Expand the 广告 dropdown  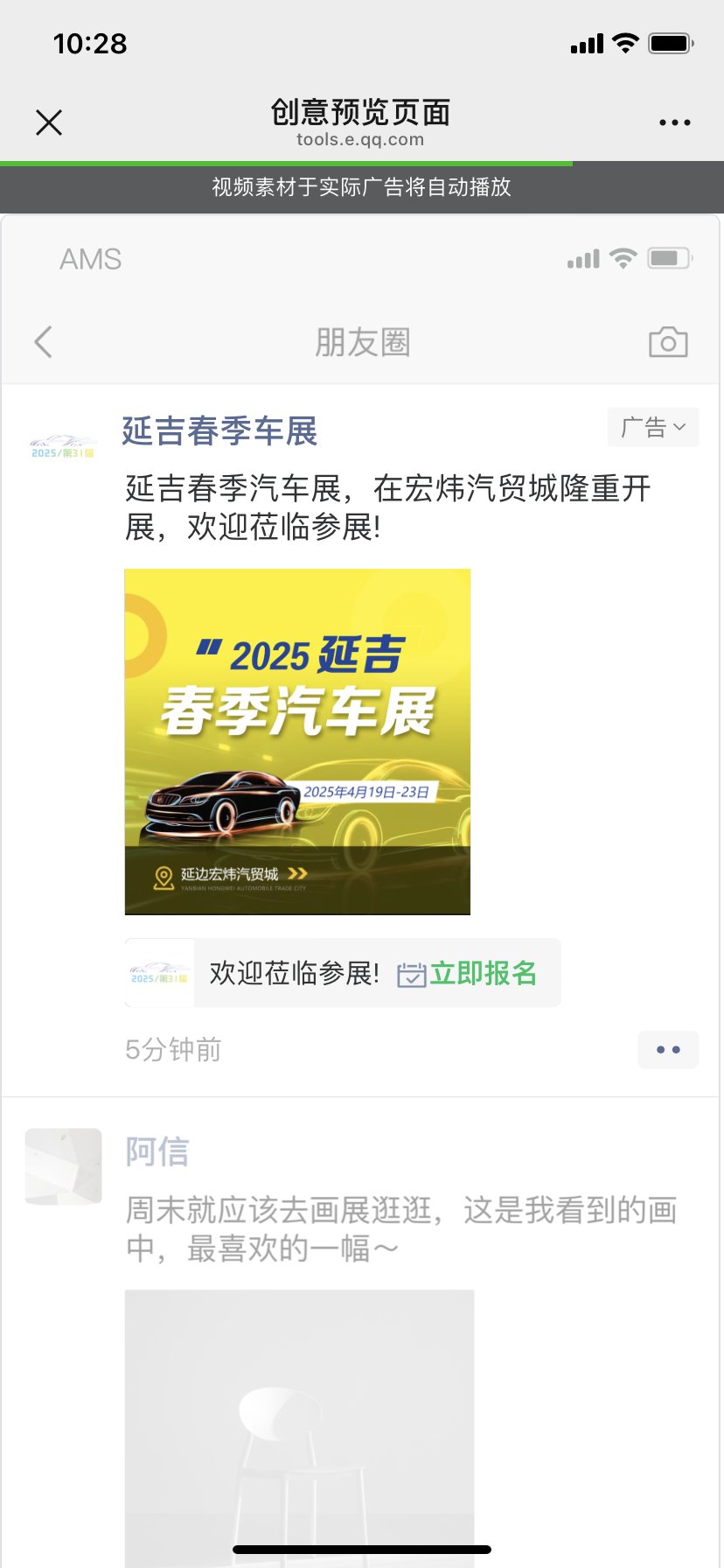[x=652, y=428]
